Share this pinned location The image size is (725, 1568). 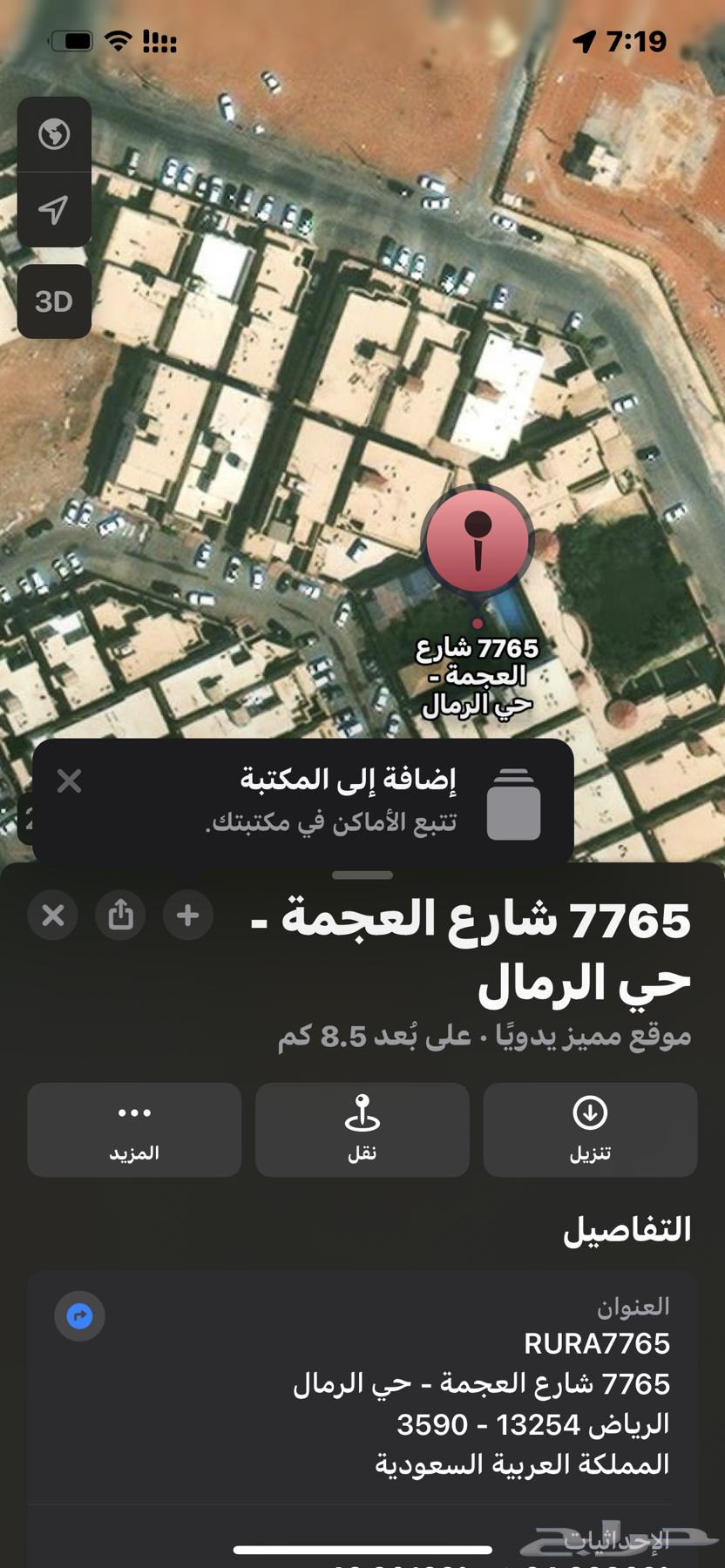click(x=120, y=916)
